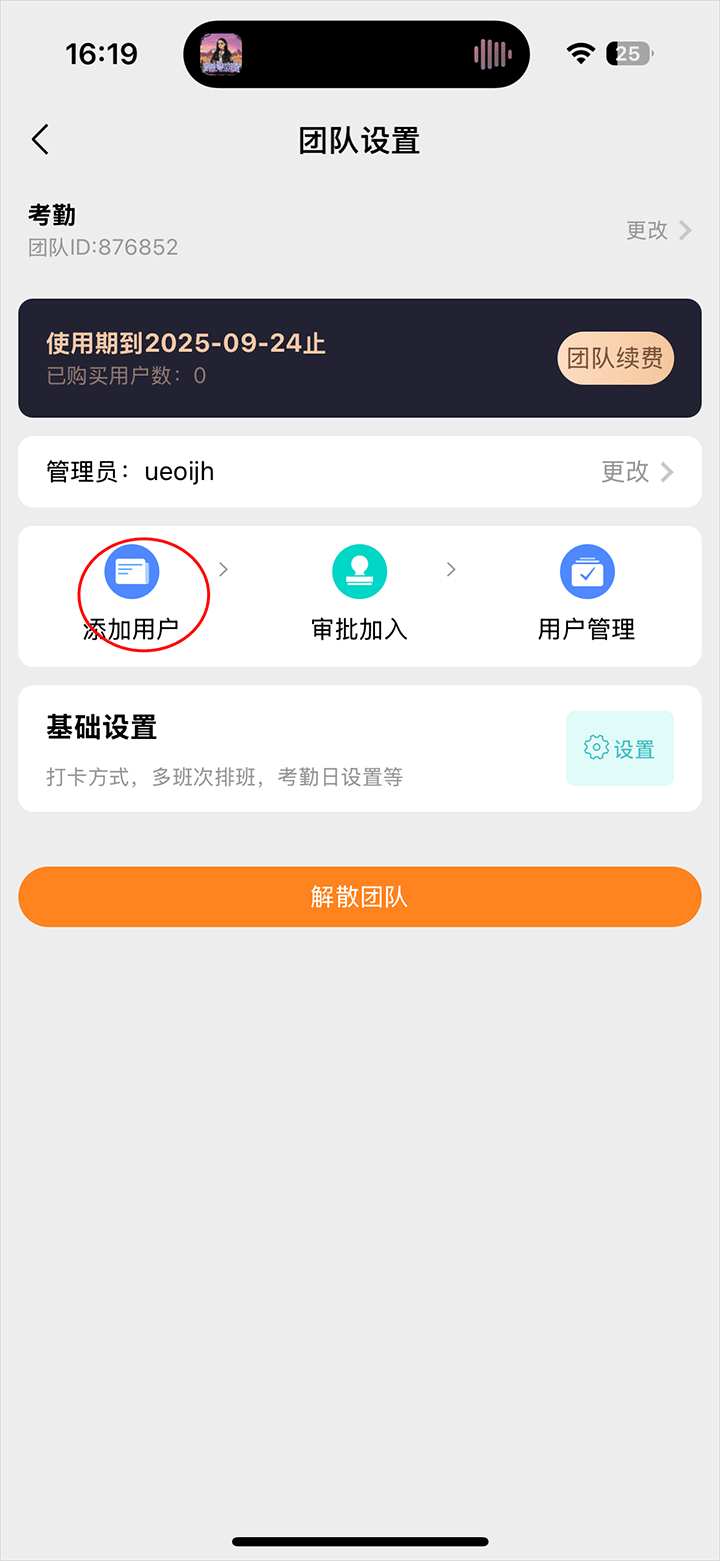Tap the 团队续费 renewal button
720x1561 pixels.
(615, 358)
